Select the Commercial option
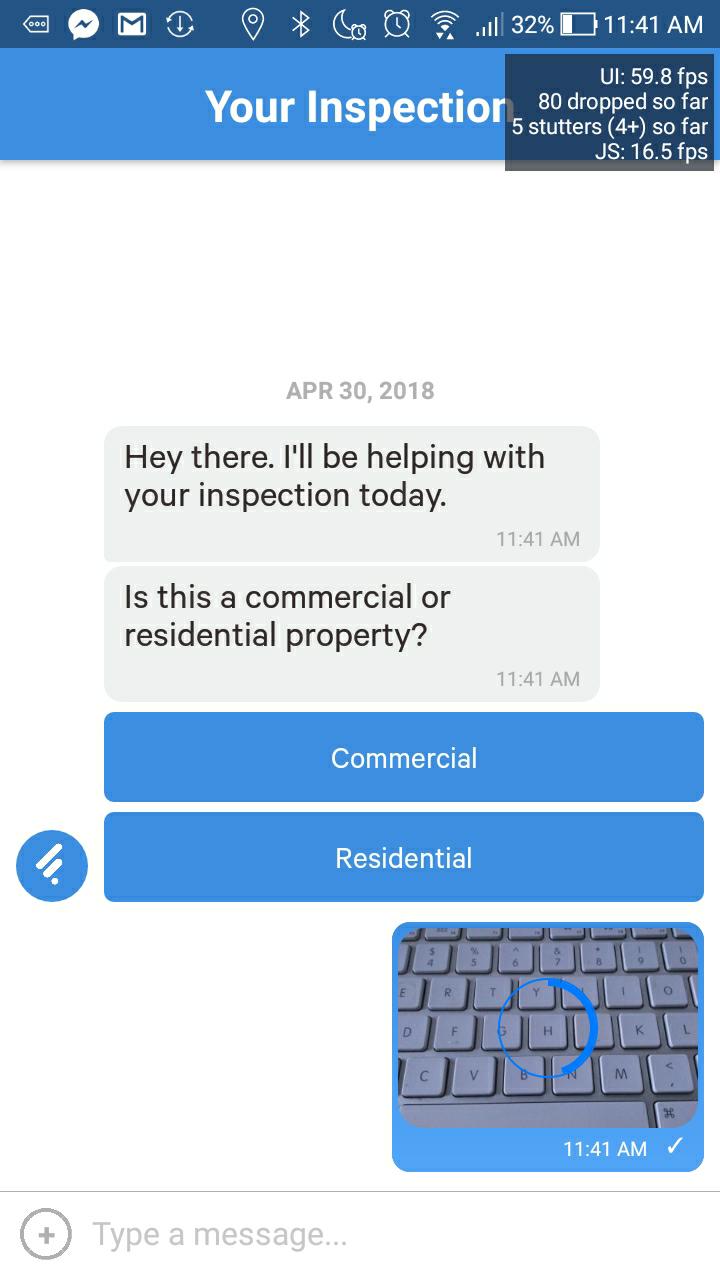720x1280 pixels. click(403, 757)
